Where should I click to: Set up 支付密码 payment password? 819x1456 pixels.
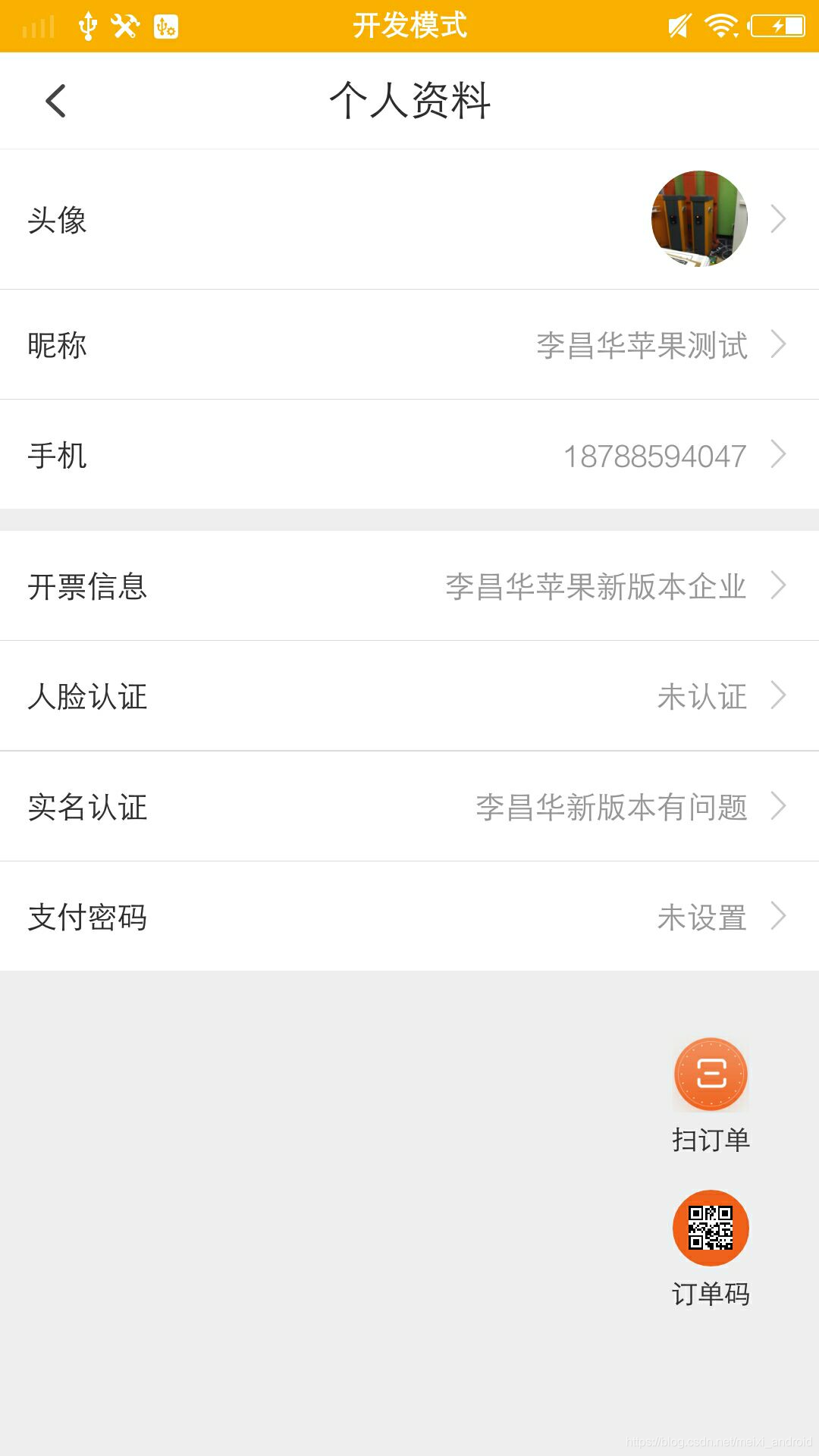409,917
